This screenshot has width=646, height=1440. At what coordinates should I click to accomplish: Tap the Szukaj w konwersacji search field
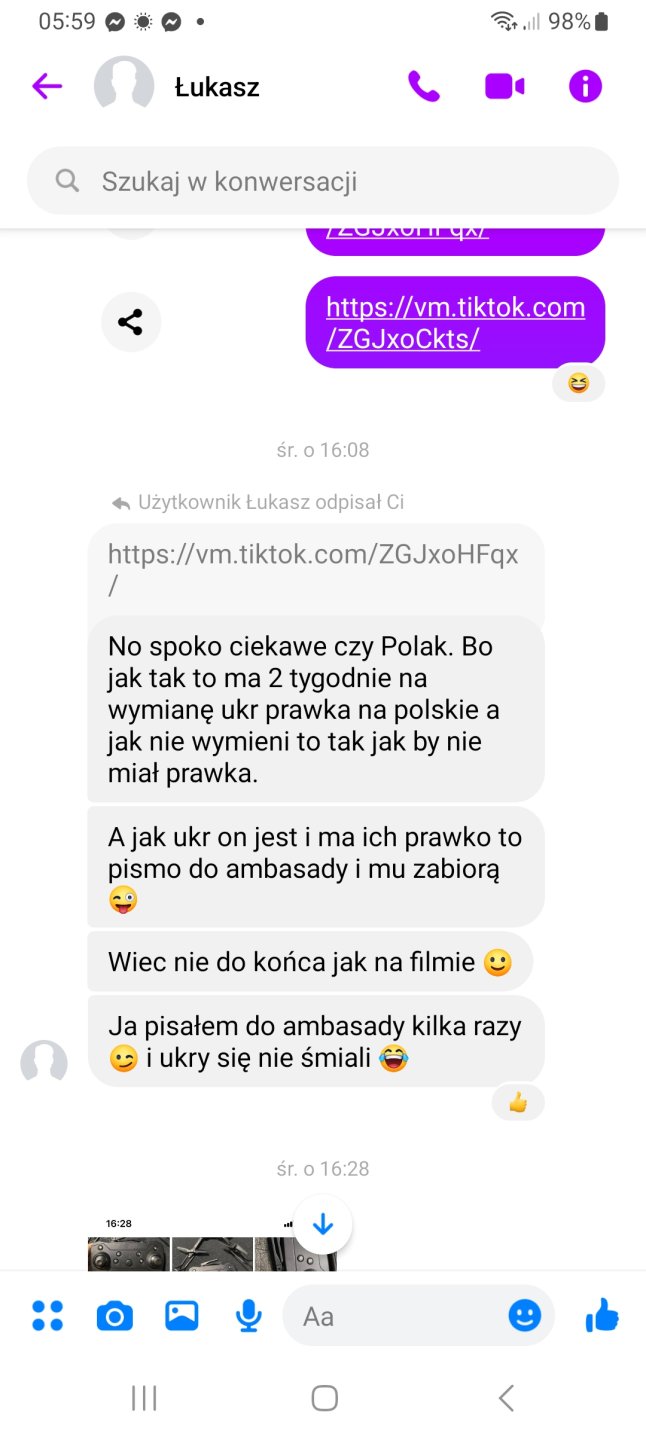coord(322,181)
